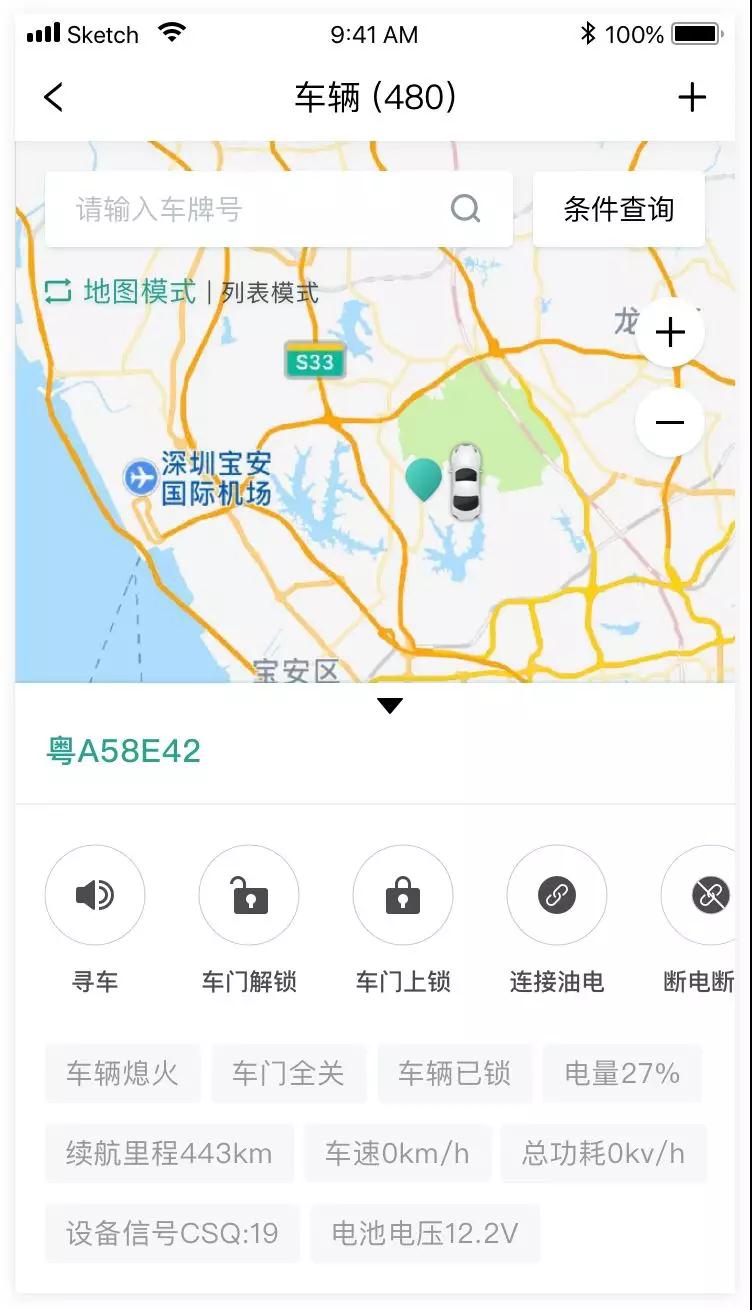The height and width of the screenshot is (1310, 752).
Task: Go back using the header arrow
Action: point(54,97)
